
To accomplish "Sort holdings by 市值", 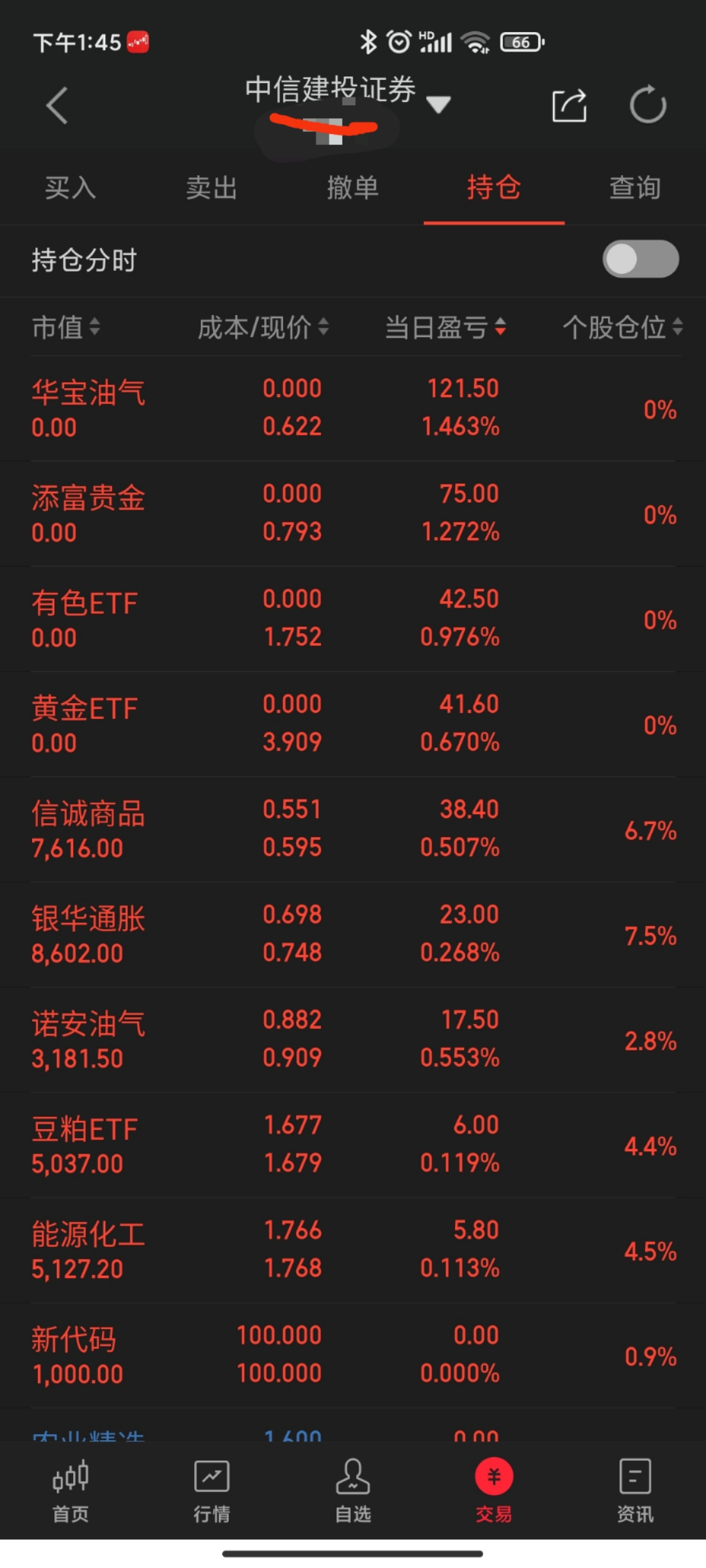I will click(65, 327).
